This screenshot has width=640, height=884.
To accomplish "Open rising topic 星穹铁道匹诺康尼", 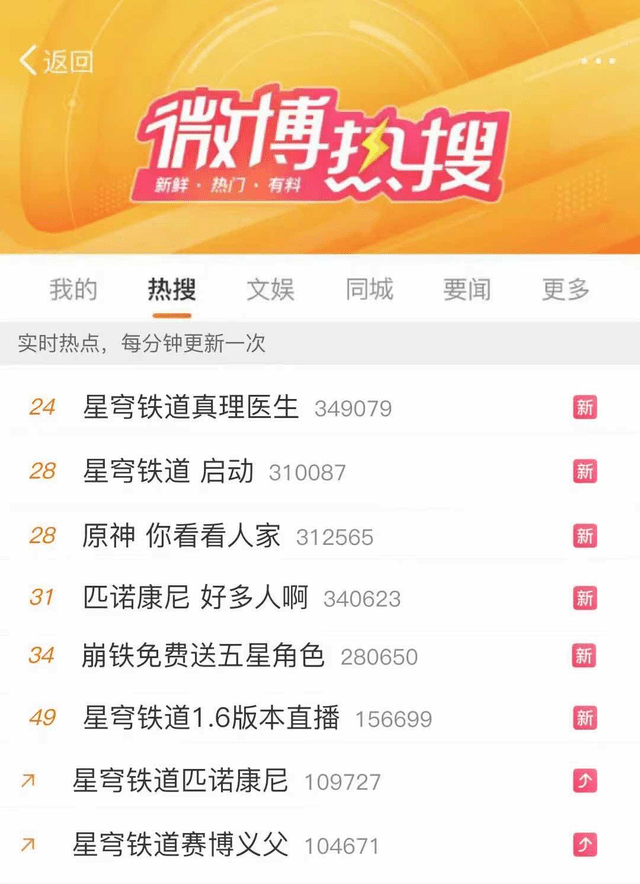I will click(x=181, y=781).
